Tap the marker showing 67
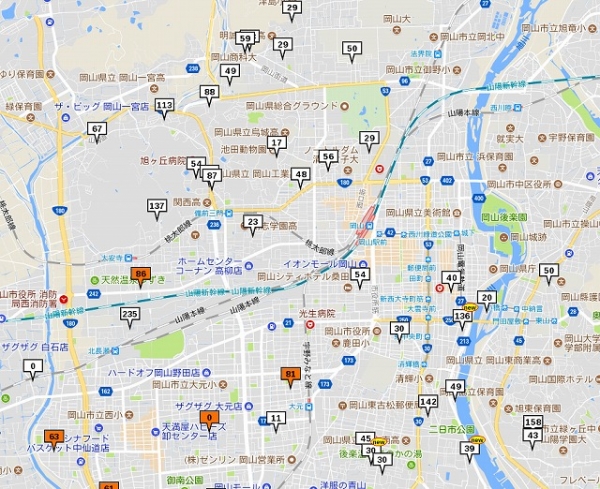This screenshot has width=600, height=489. click(96, 128)
